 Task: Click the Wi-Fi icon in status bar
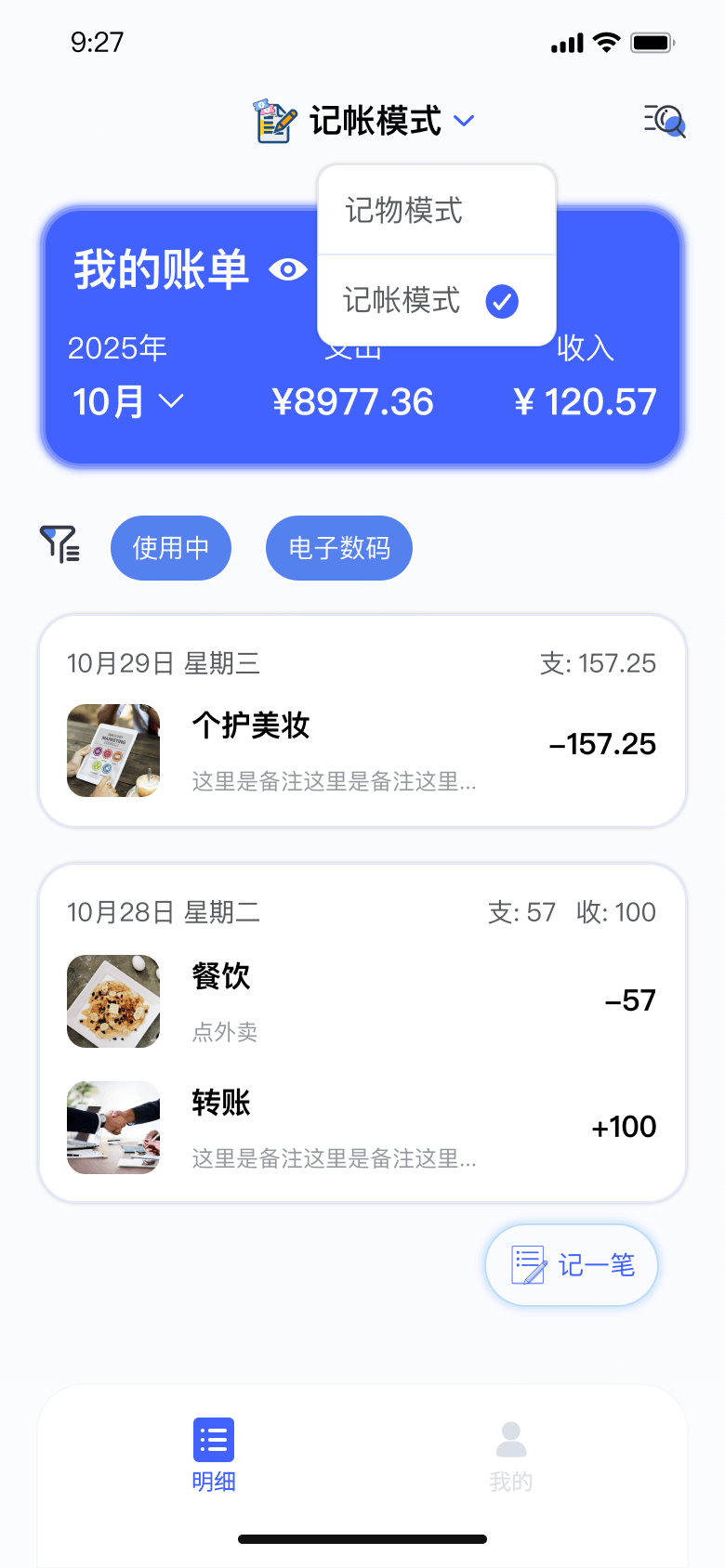[x=605, y=42]
